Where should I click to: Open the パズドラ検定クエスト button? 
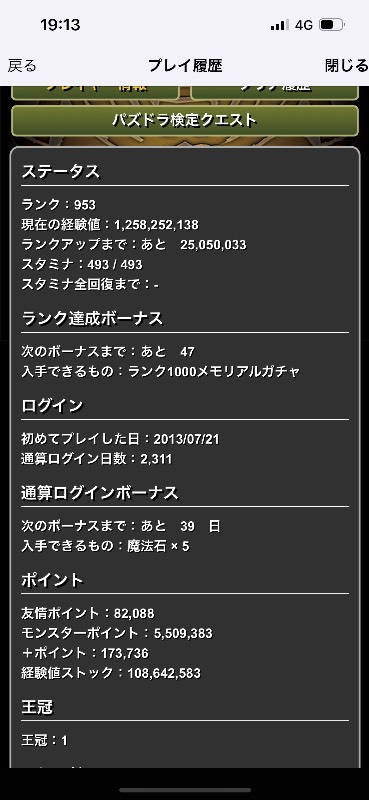click(x=185, y=120)
